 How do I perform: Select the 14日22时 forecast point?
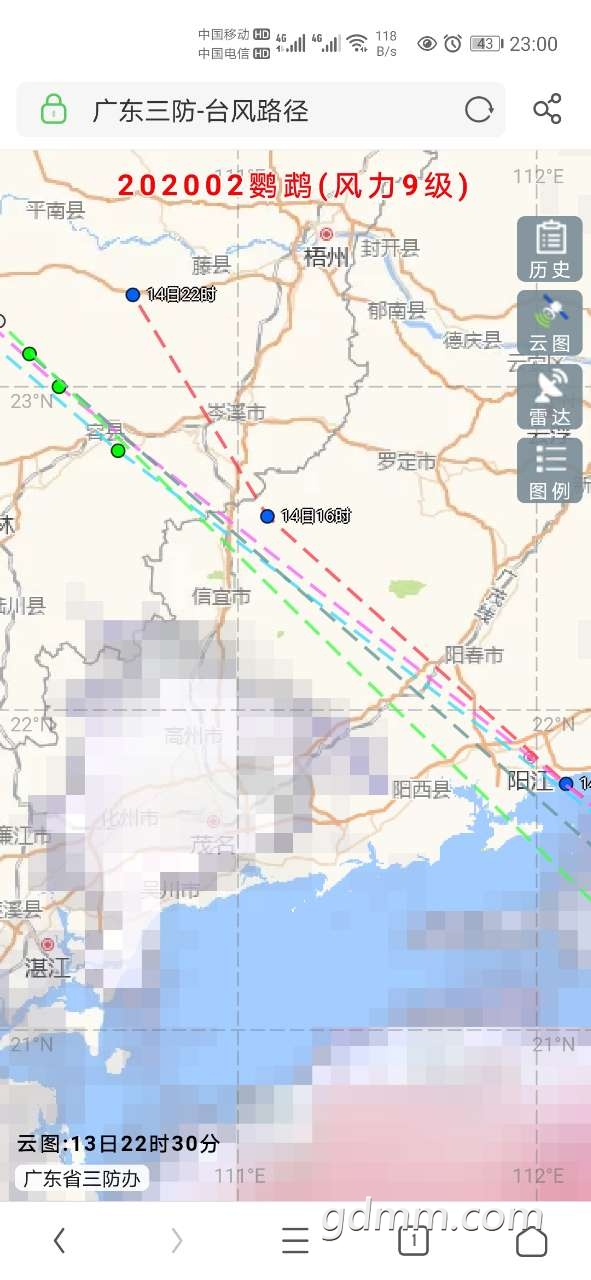[x=133, y=294]
